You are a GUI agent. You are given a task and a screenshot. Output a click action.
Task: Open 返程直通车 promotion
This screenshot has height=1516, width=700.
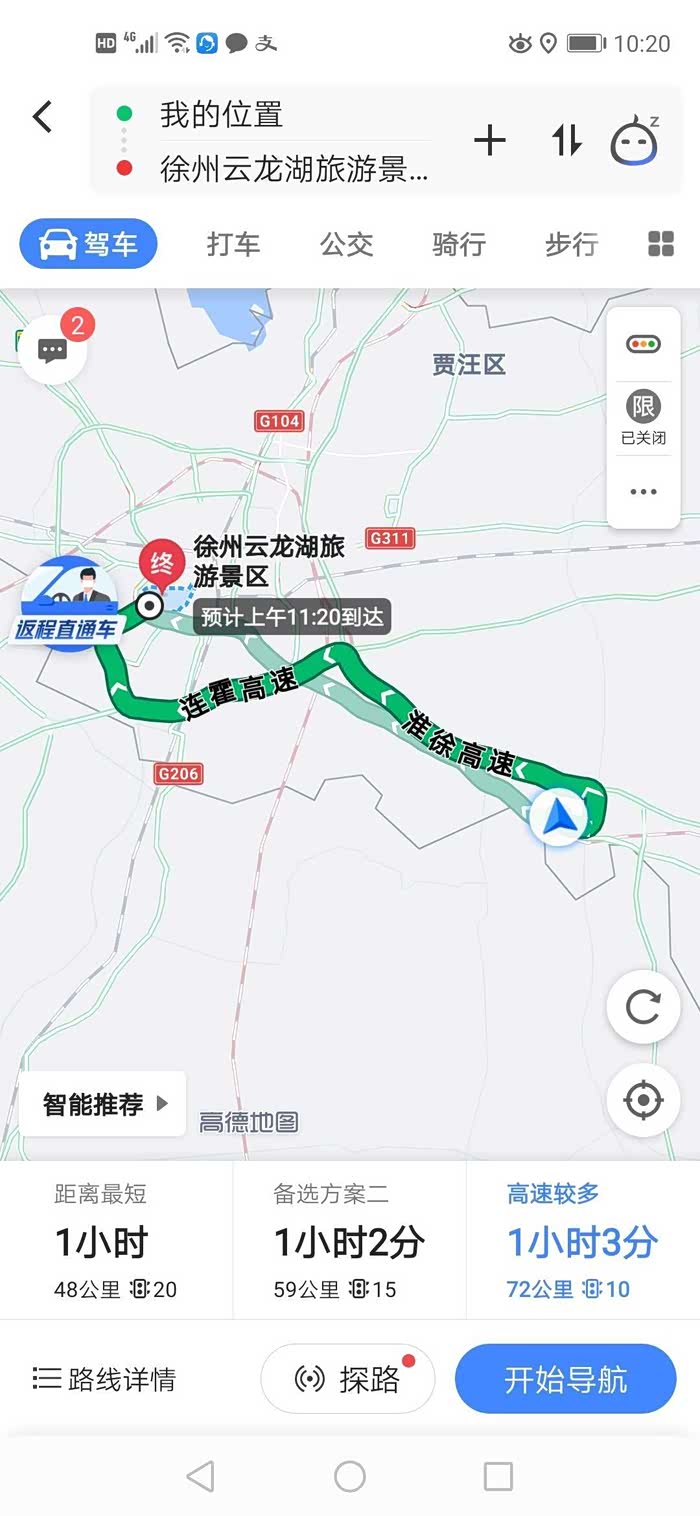[x=66, y=603]
